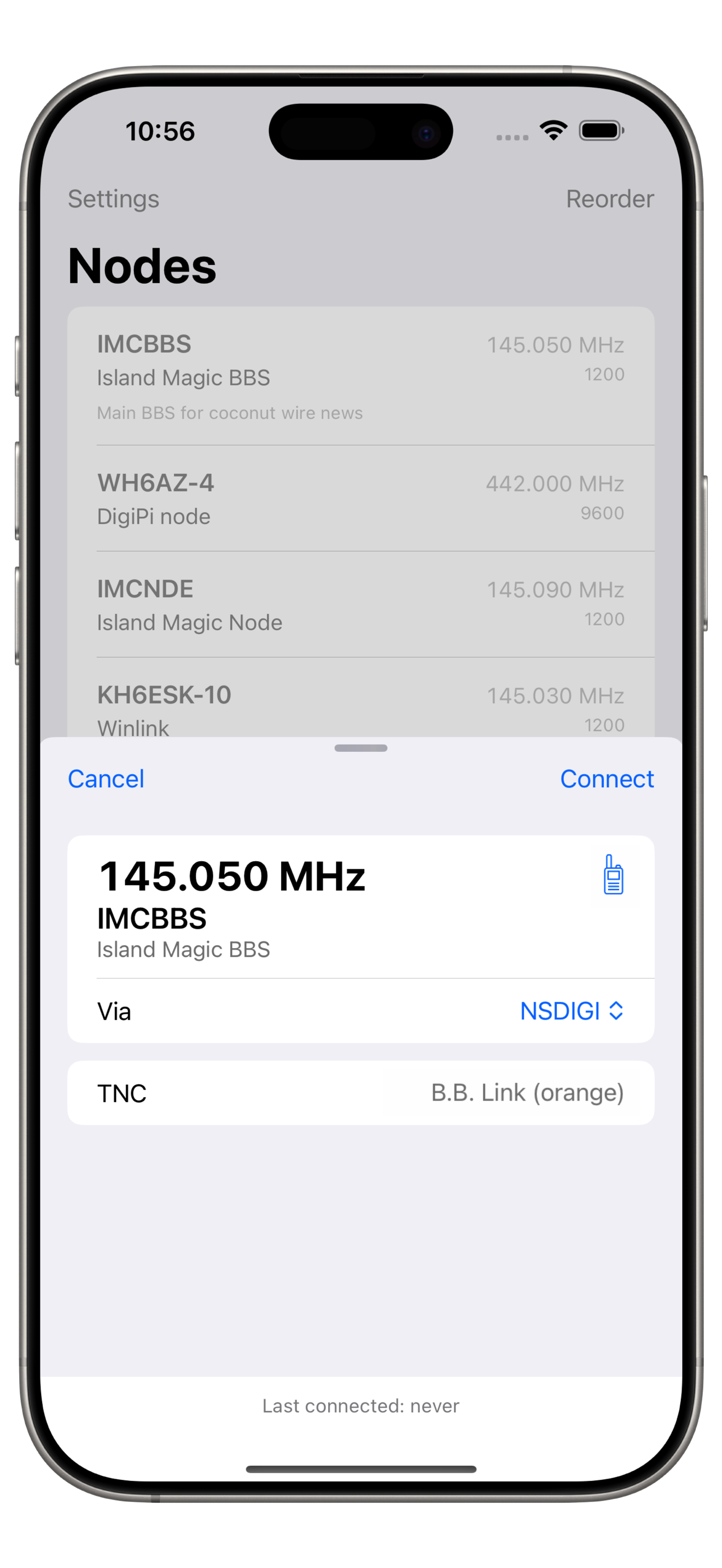
Task: Select the WH6AZ-4 DigiPi node
Action: click(360, 499)
